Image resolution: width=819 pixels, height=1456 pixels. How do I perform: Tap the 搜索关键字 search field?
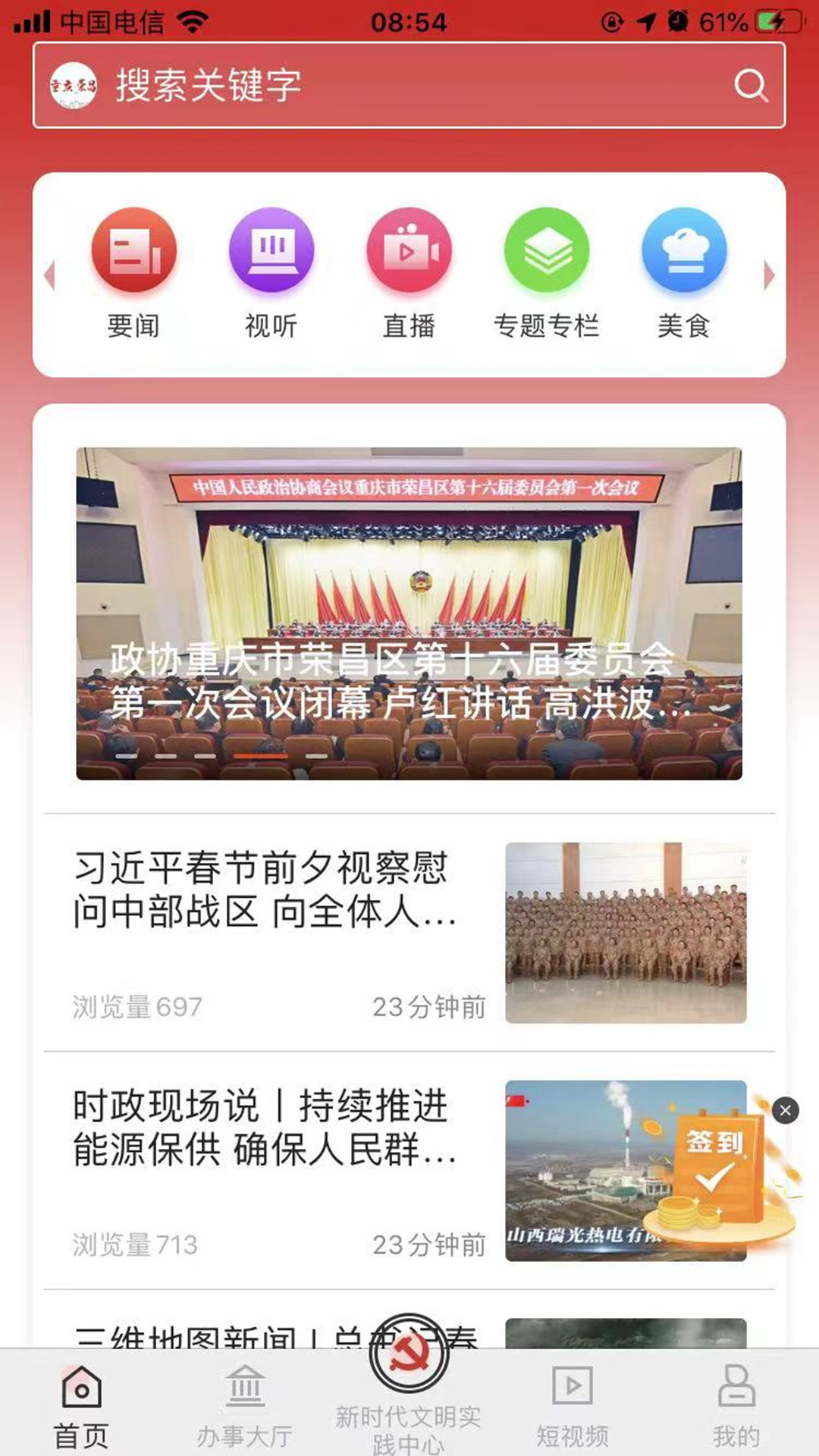(x=379, y=85)
